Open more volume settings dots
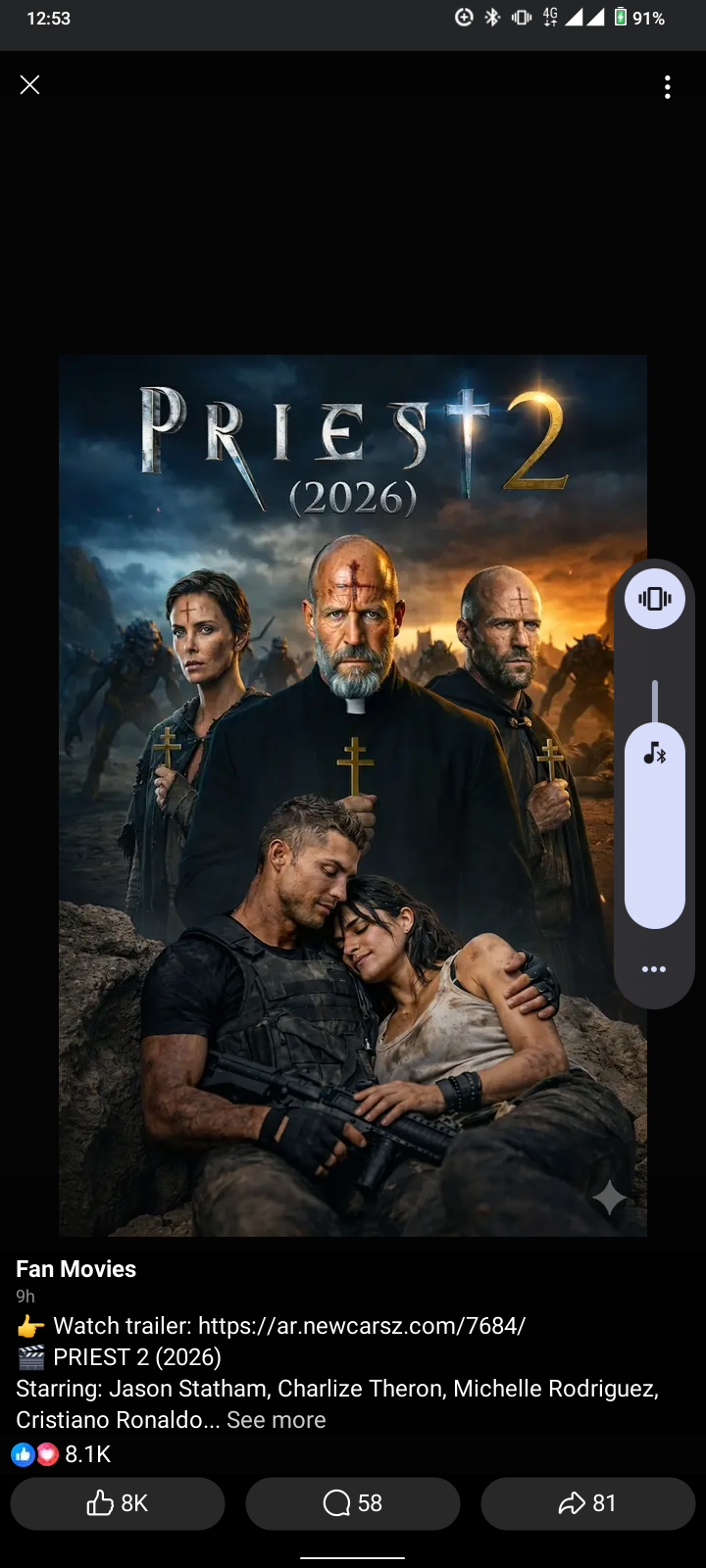 pos(654,969)
